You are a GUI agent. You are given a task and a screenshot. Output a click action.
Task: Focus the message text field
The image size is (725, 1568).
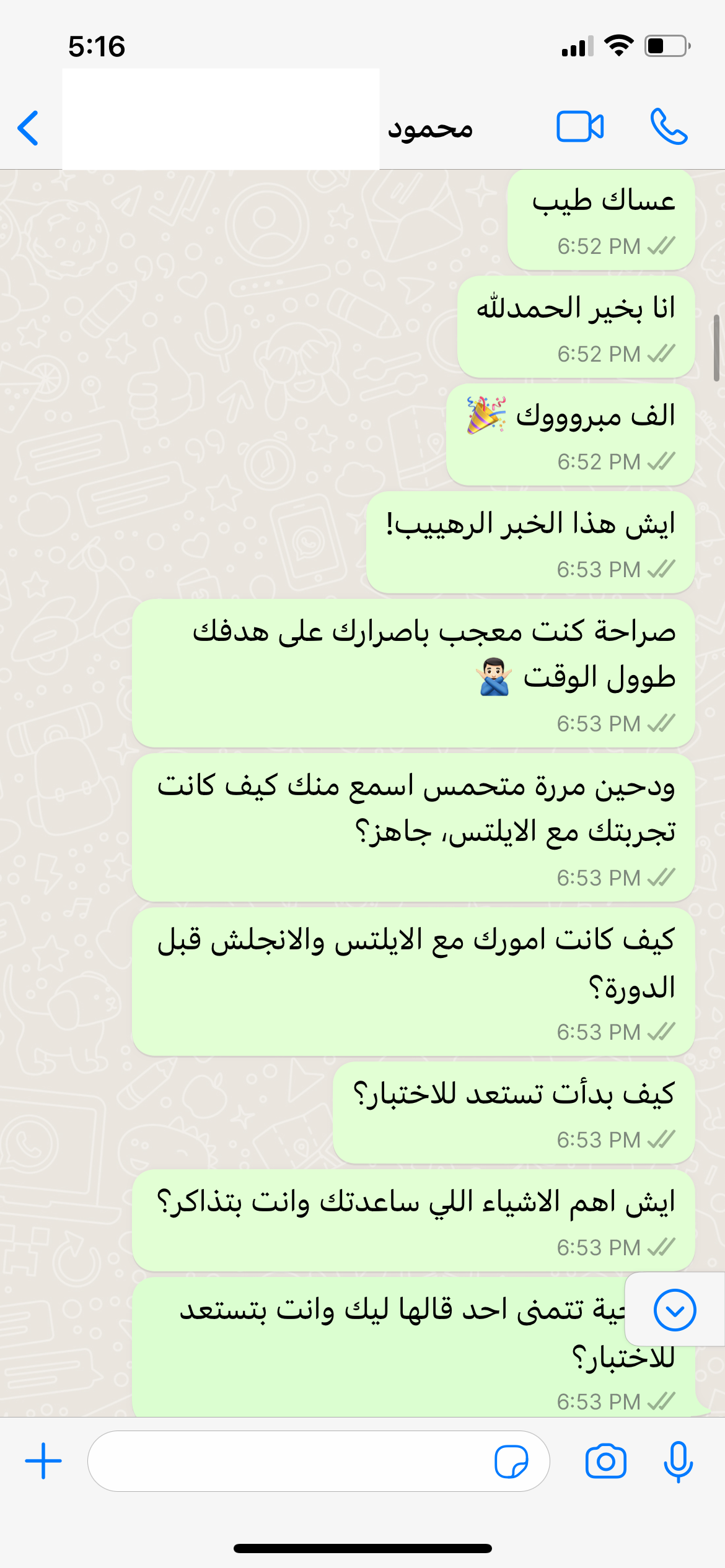pos(285,1461)
